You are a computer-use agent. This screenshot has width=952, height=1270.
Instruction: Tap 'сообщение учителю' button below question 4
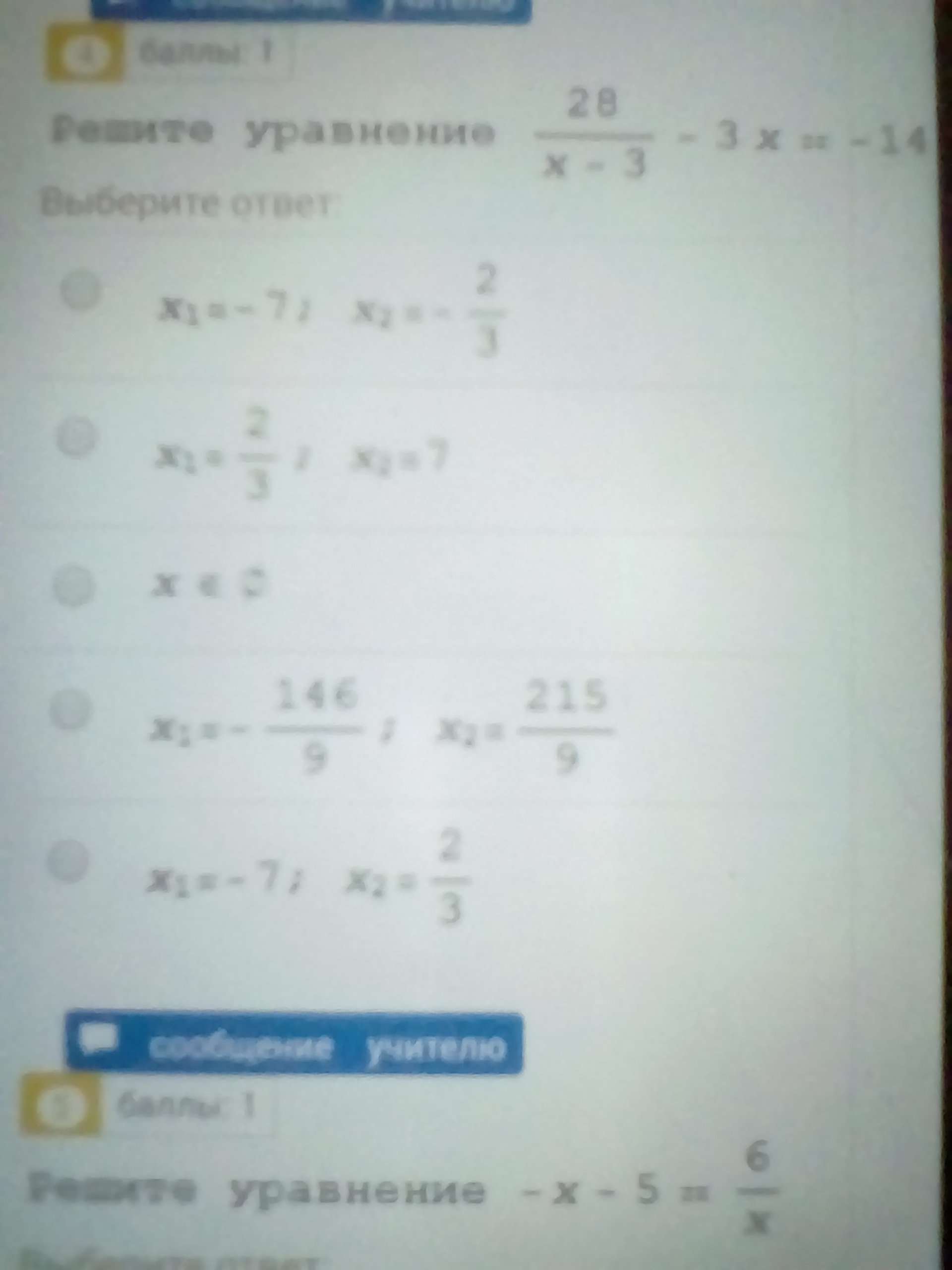tap(295, 1047)
